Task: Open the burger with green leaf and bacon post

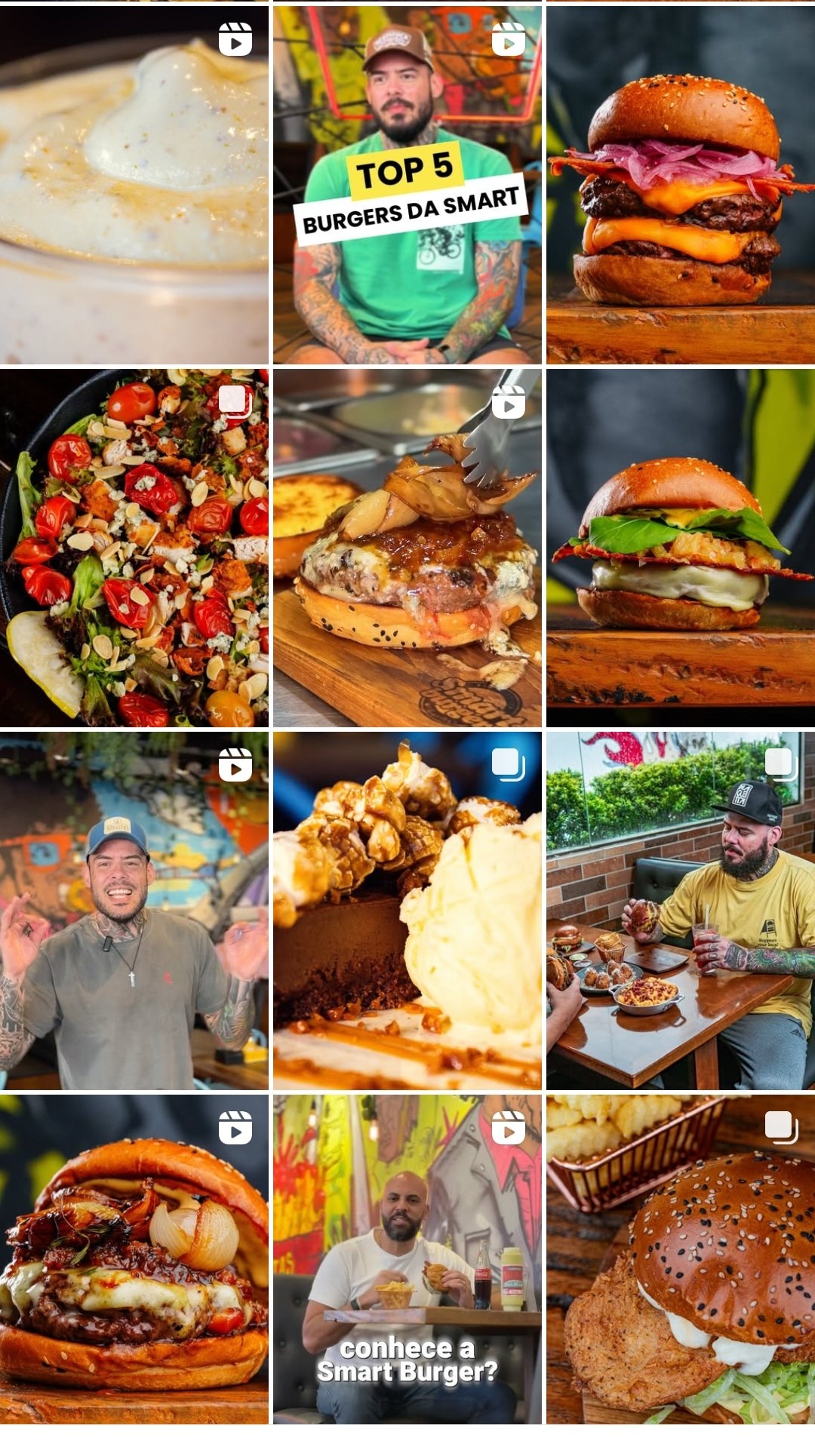Action: (x=680, y=548)
